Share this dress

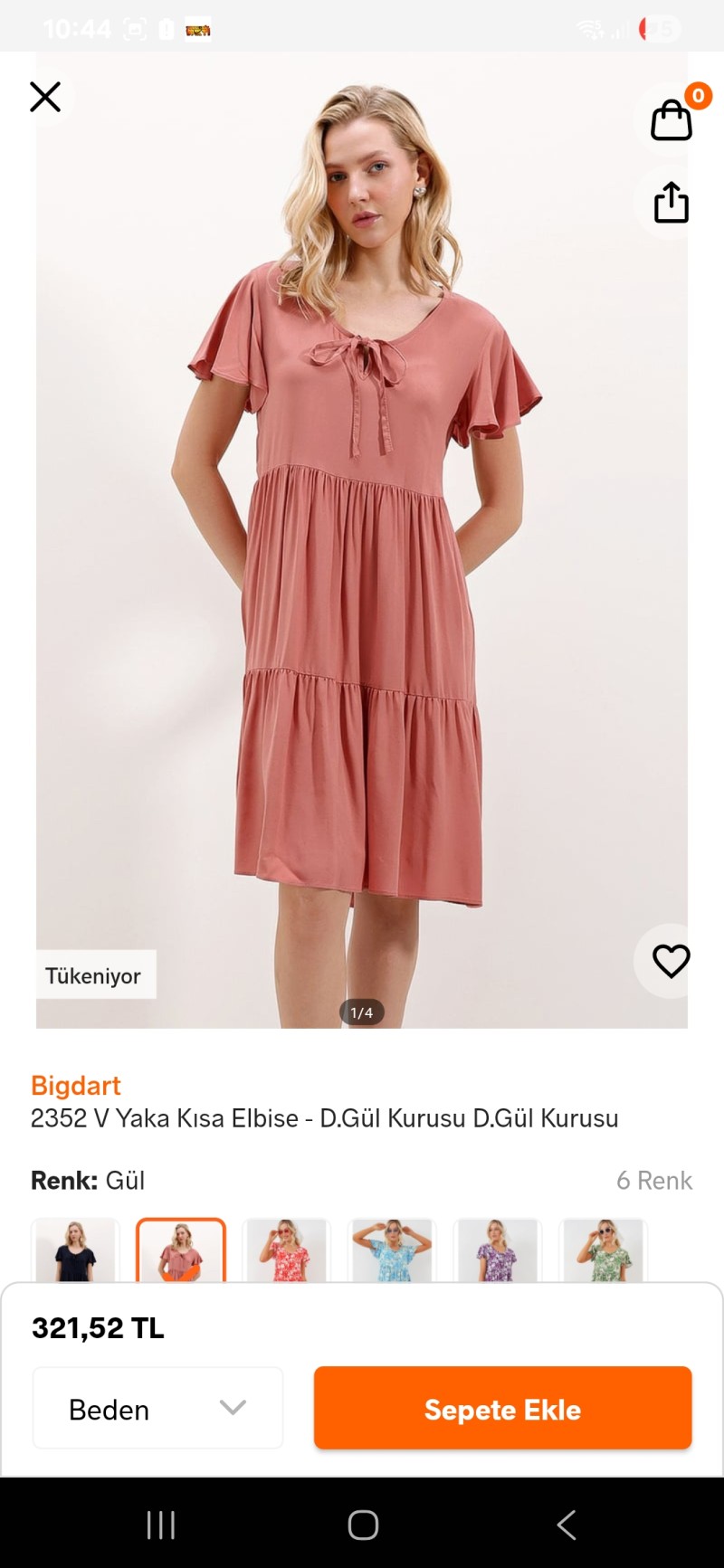[672, 203]
